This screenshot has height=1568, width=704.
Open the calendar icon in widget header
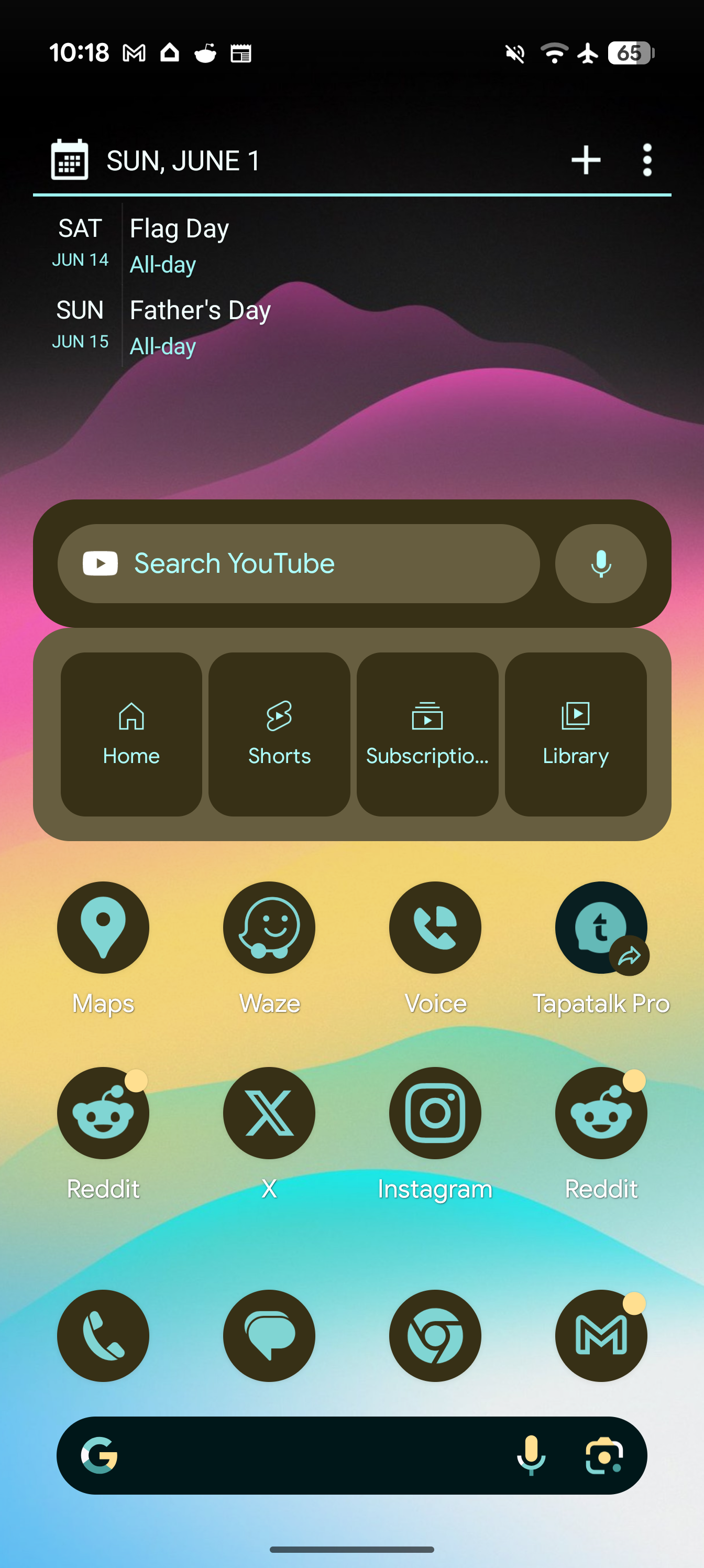(x=69, y=160)
